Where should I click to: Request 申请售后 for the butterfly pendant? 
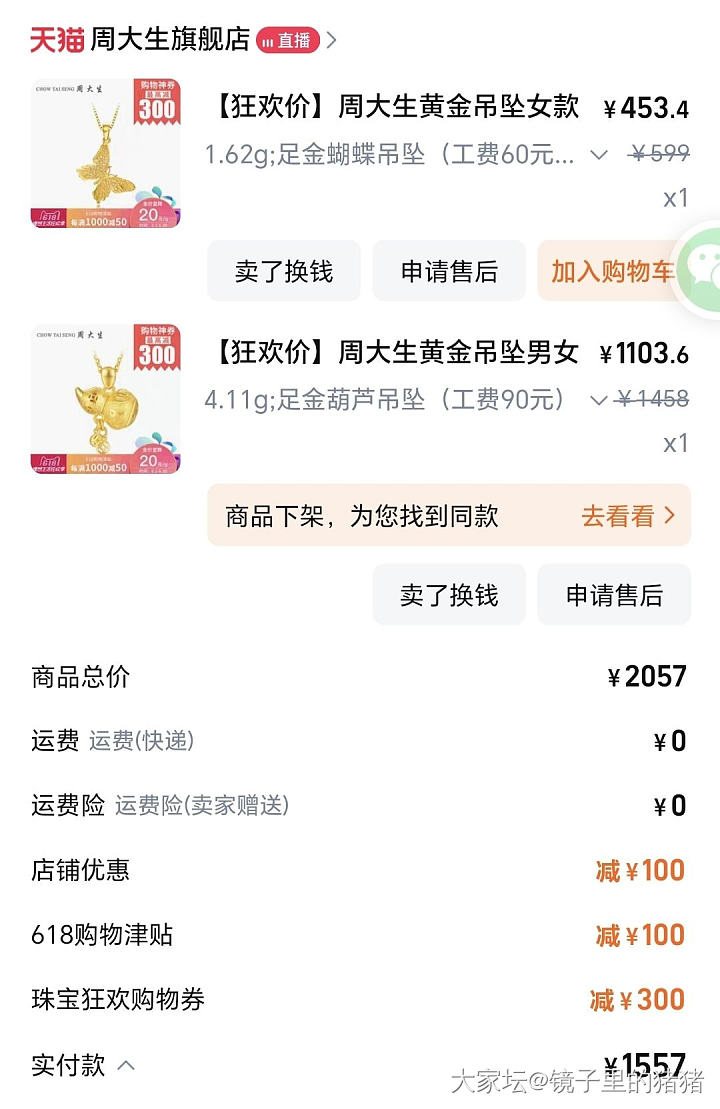click(449, 271)
